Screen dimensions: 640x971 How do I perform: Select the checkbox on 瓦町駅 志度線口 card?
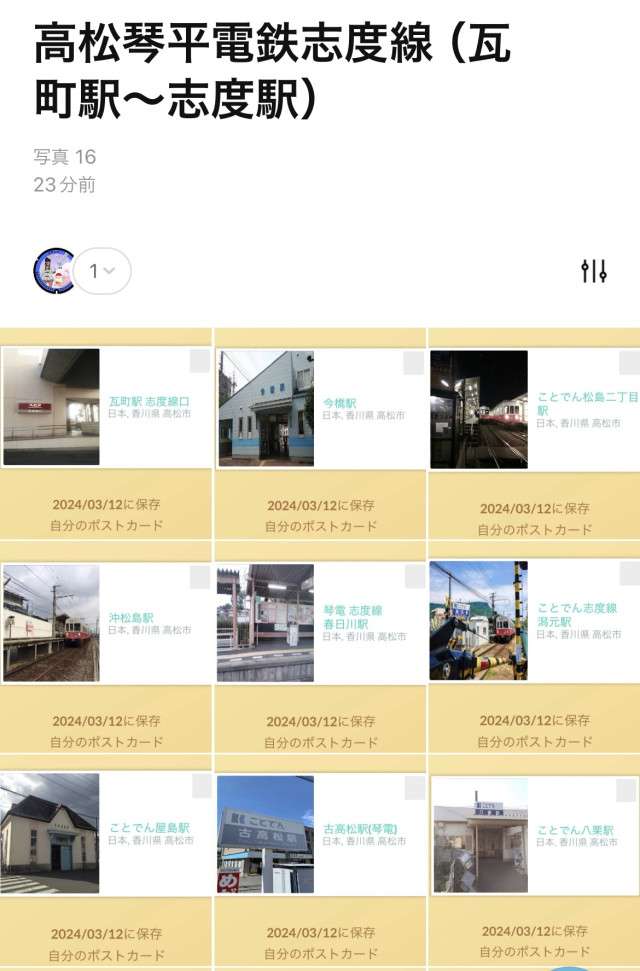pyautogui.click(x=200, y=361)
